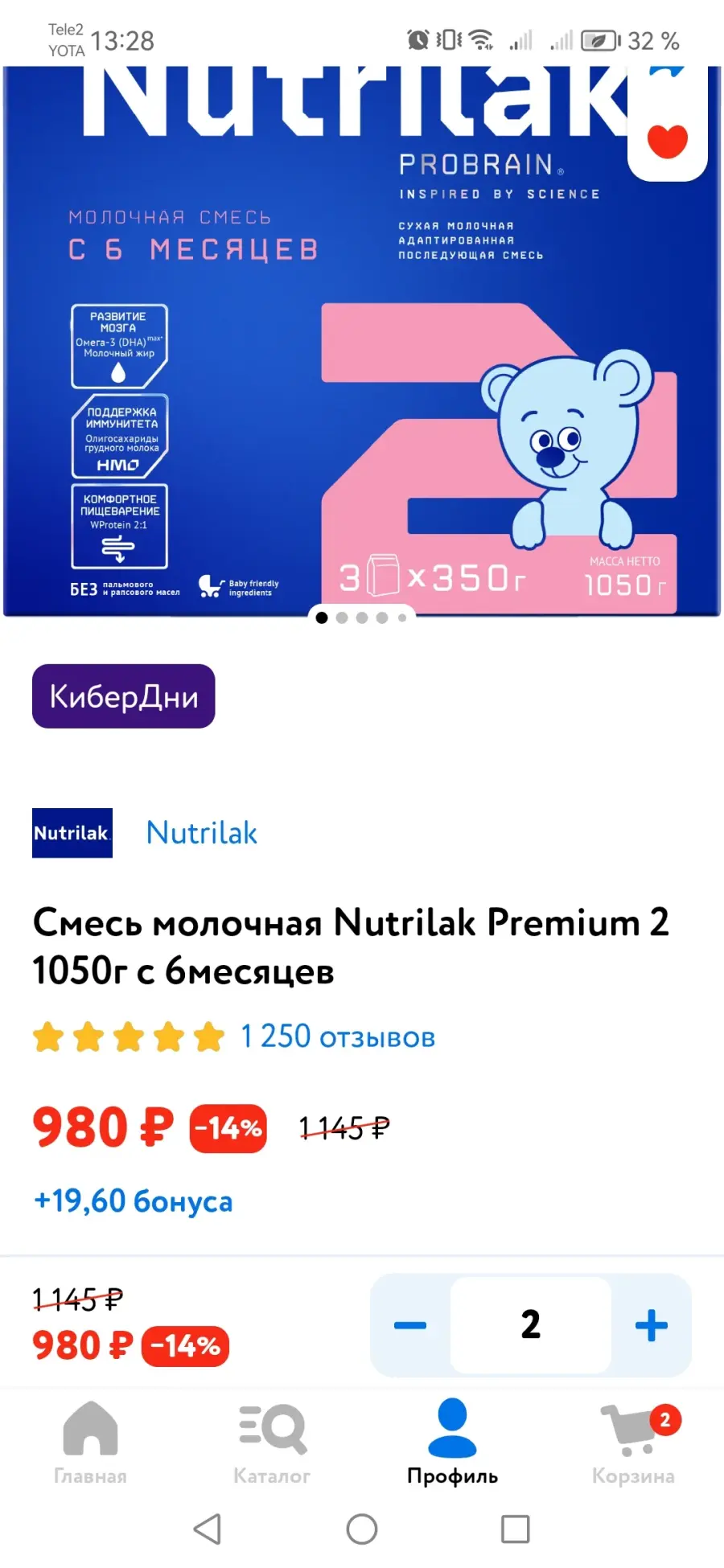Read the 1 250 отзывов reviews
724x1568 pixels.
click(x=338, y=1036)
